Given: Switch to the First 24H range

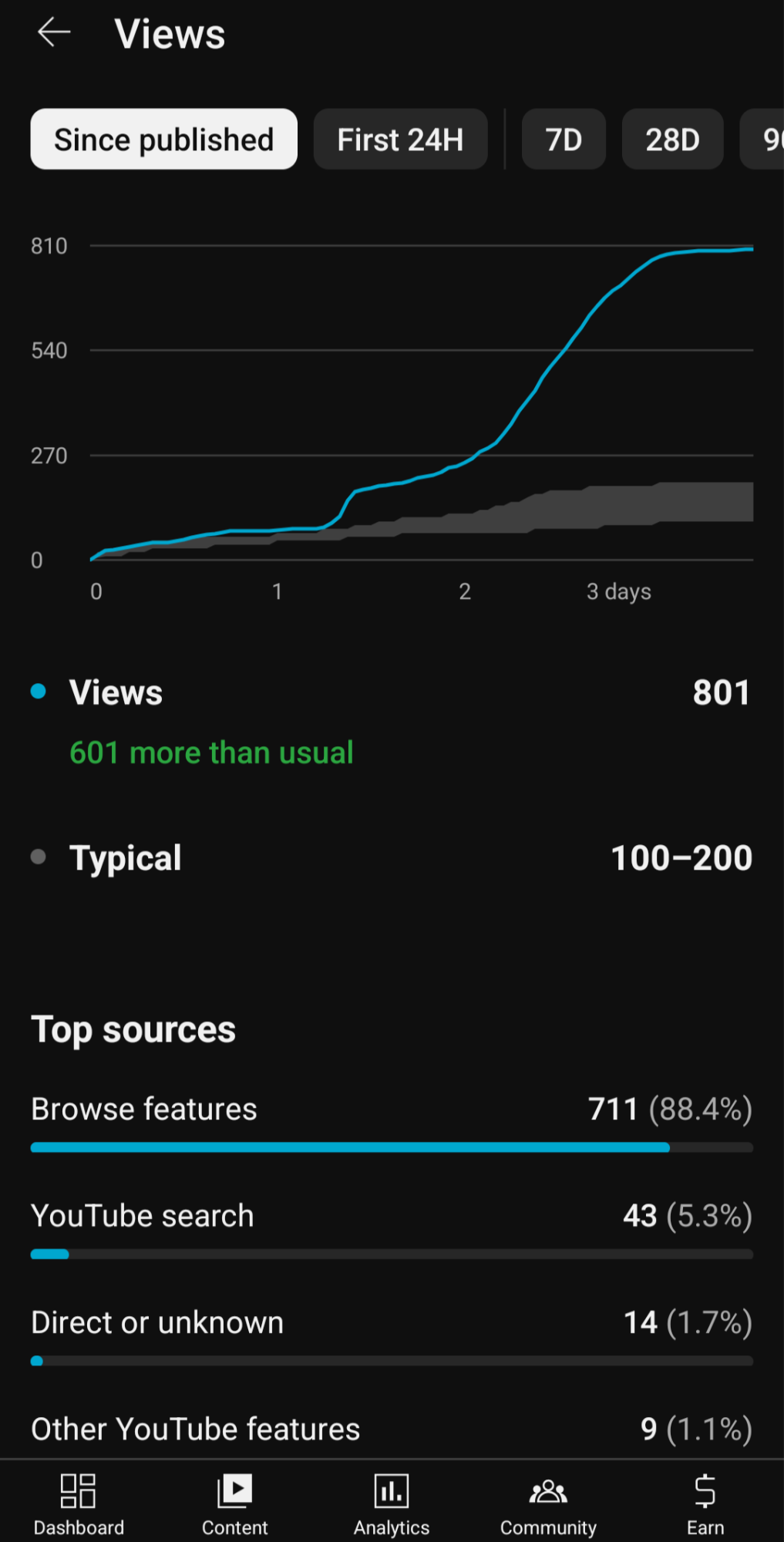Looking at the screenshot, I should (400, 140).
